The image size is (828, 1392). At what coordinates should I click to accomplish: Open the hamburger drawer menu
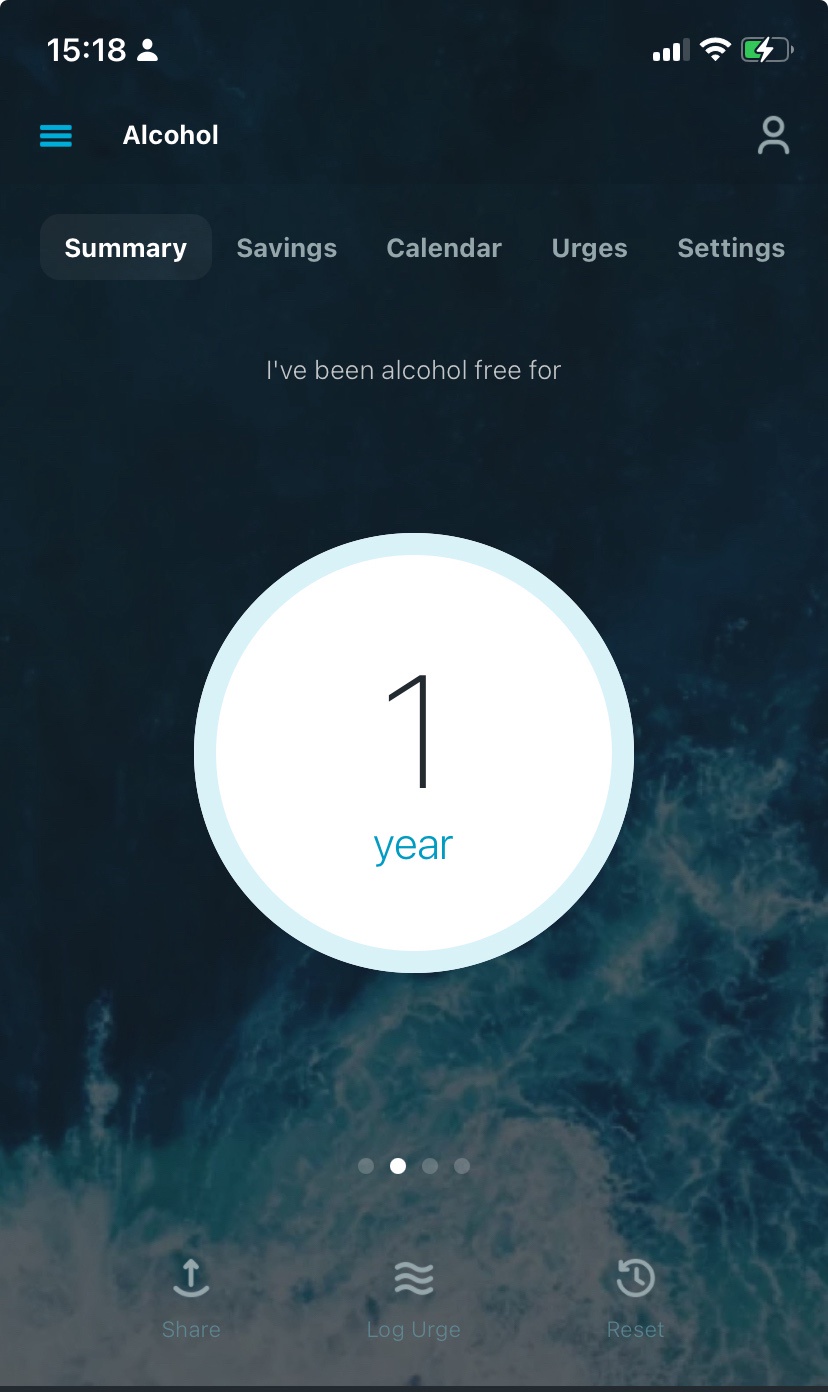[x=56, y=136]
